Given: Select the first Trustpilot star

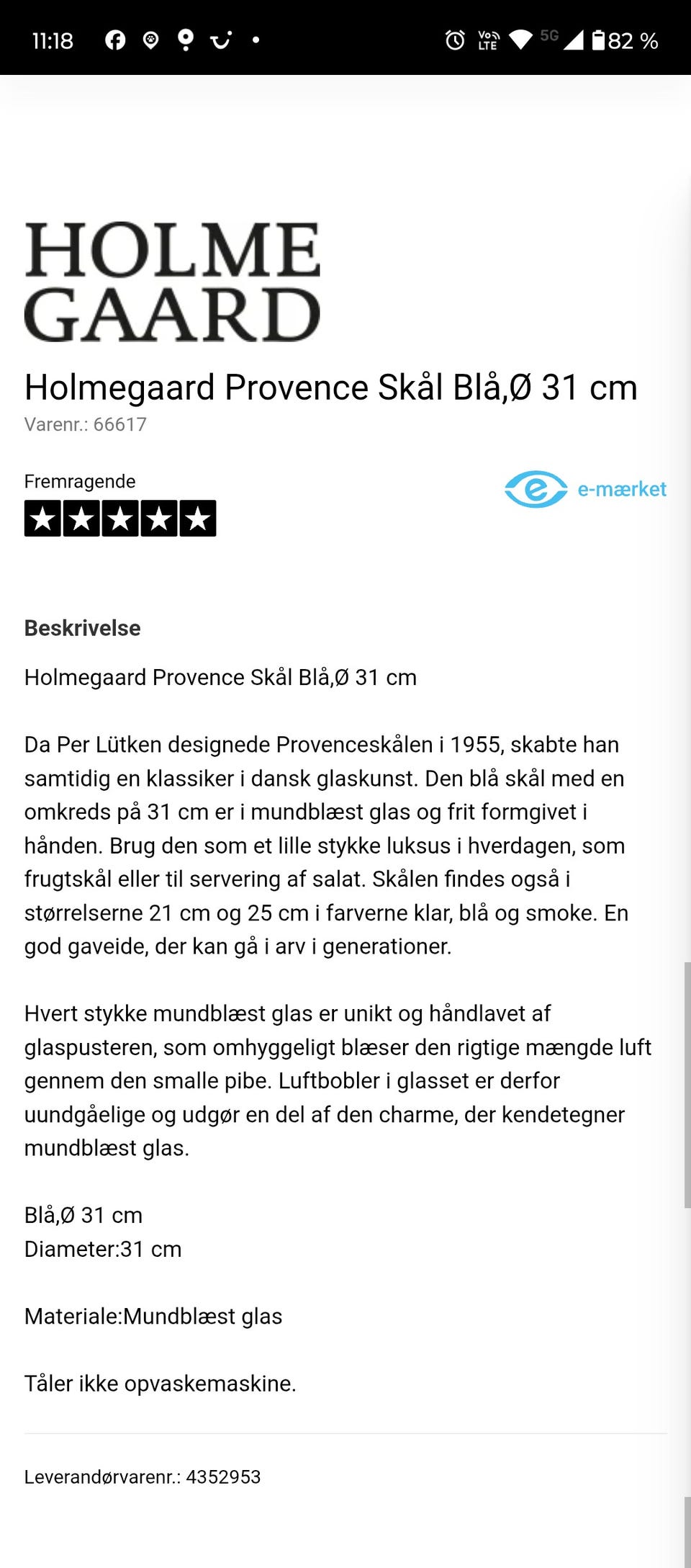Looking at the screenshot, I should pyautogui.click(x=43, y=518).
